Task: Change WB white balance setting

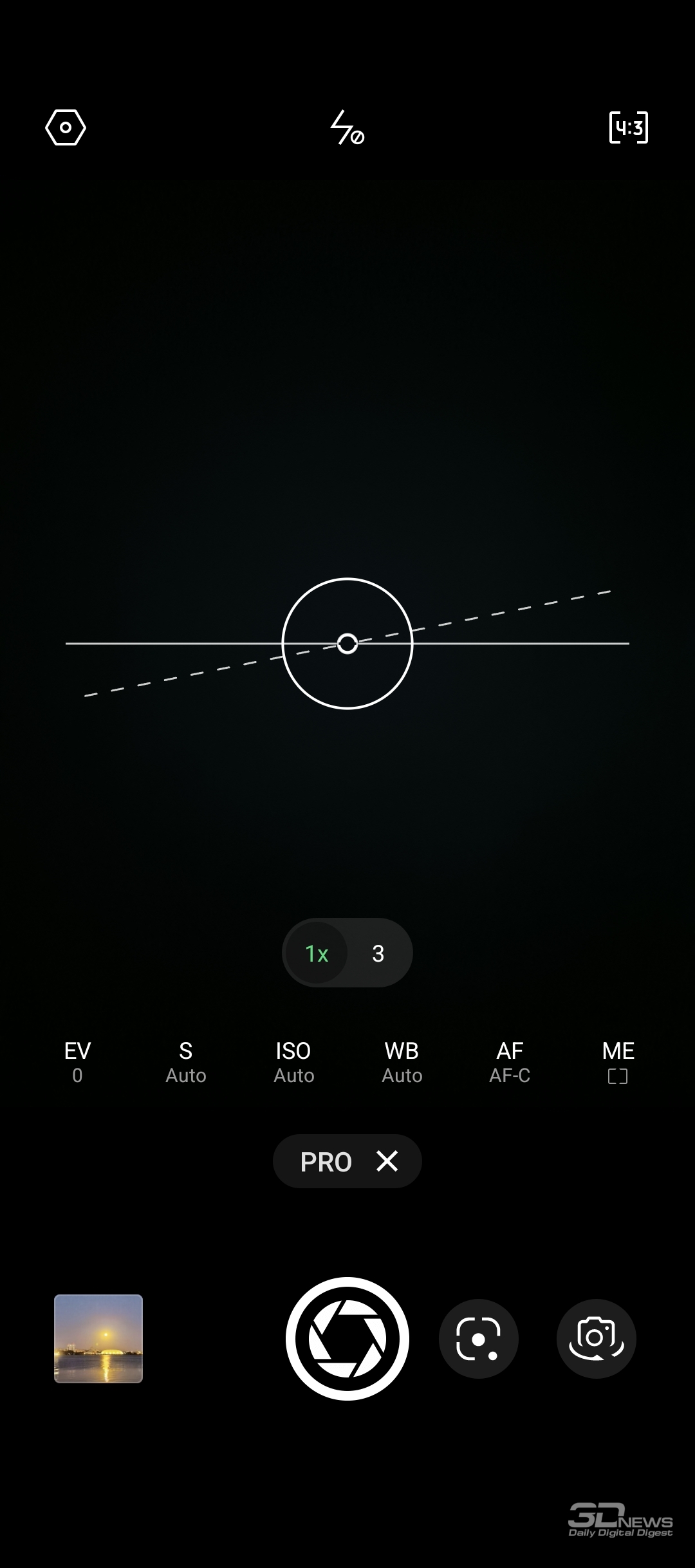Action: click(402, 1062)
